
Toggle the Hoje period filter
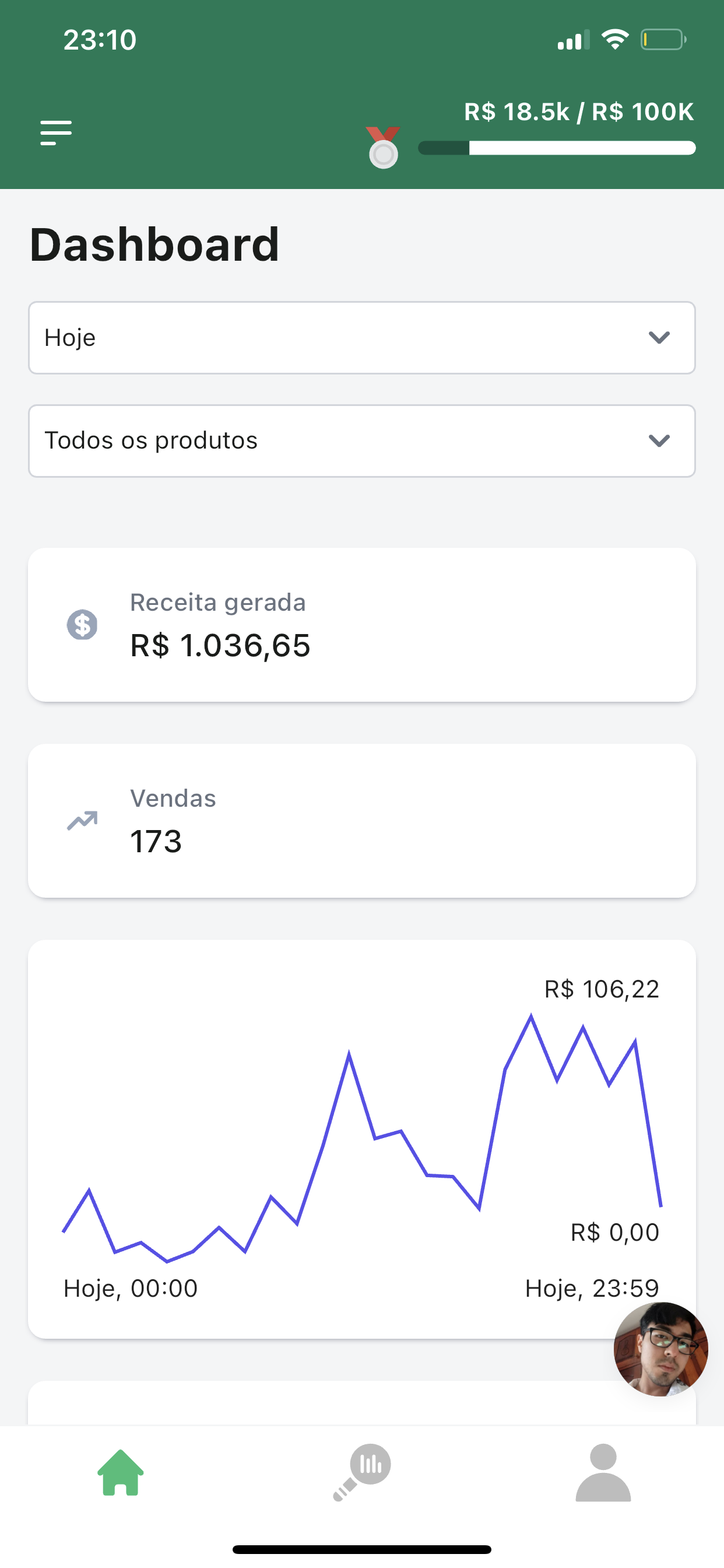point(361,338)
